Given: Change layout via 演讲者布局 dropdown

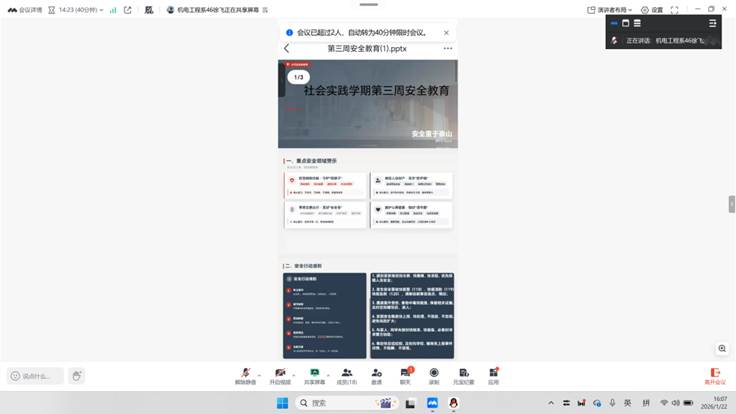Looking at the screenshot, I should 610,9.
